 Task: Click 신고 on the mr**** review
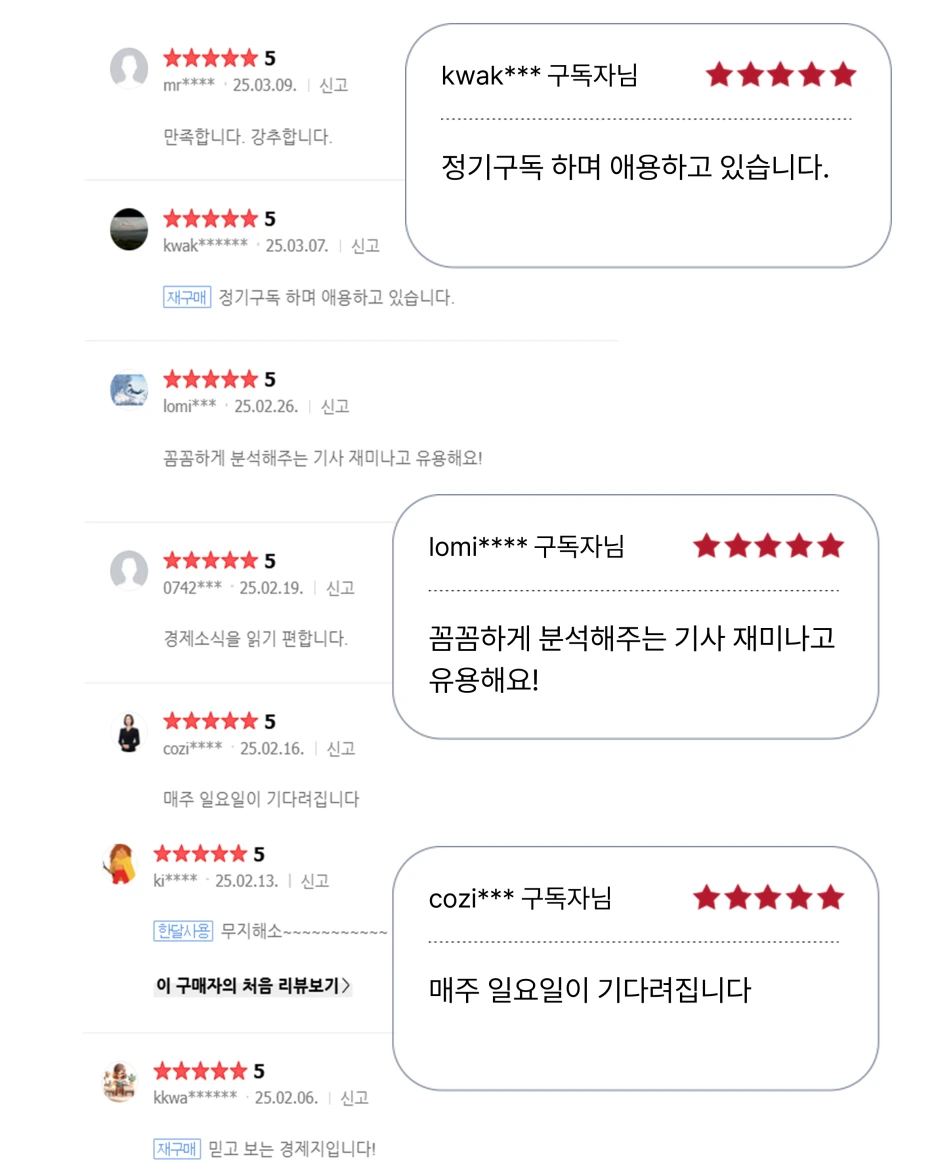click(334, 86)
